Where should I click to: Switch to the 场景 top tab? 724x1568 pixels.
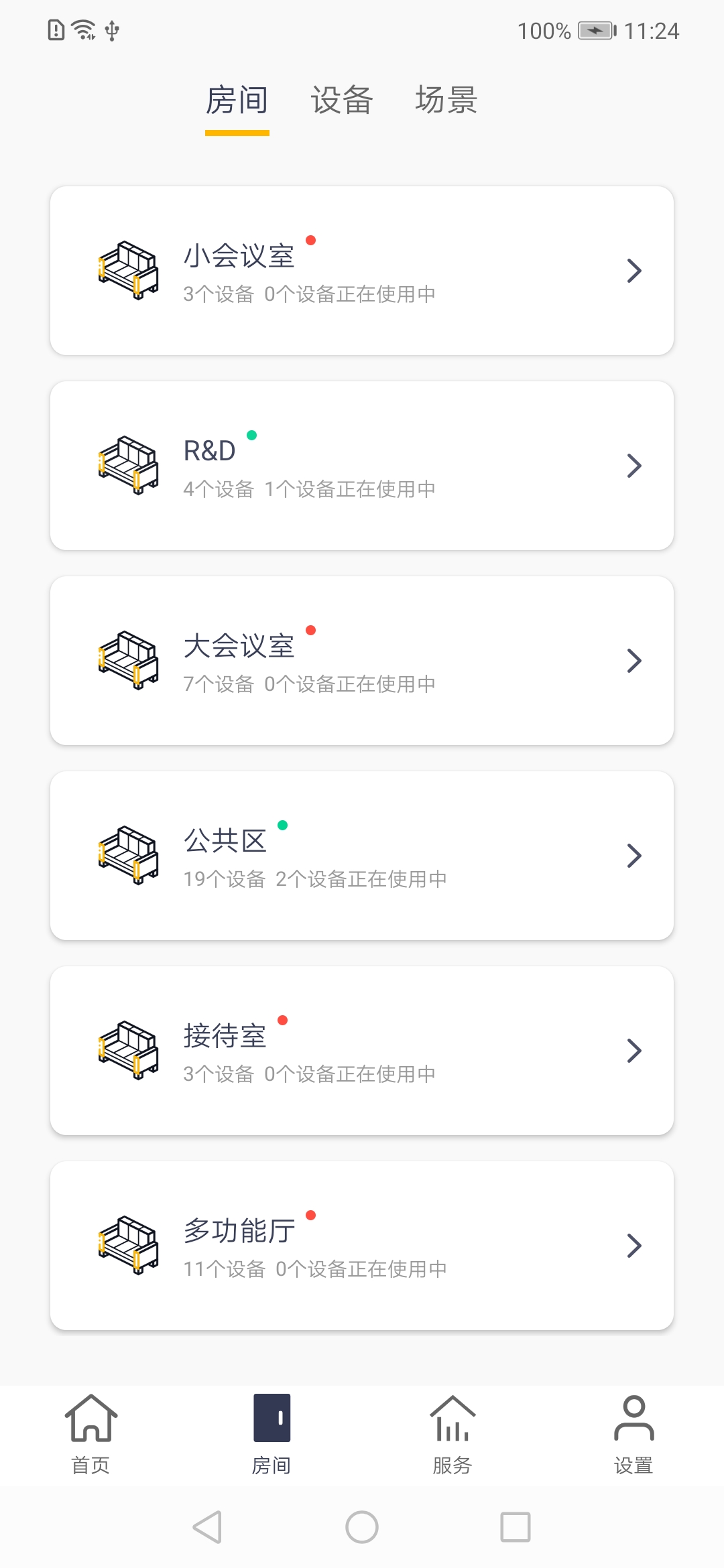point(446,101)
